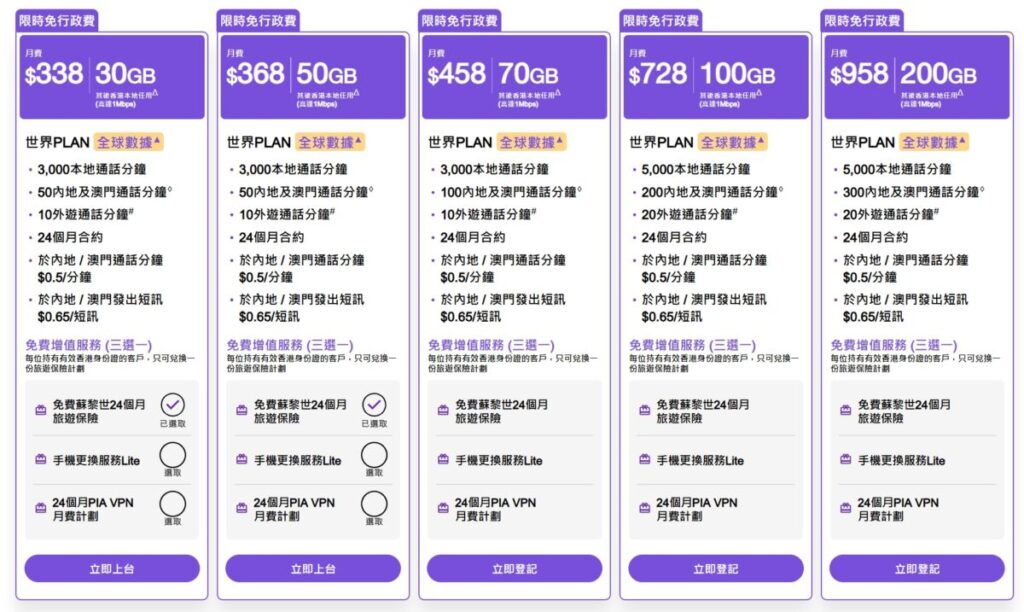Screen dimensions: 1024x612
Task: Select 手機更換服務Lite in the $338 plan
Action: click(x=173, y=456)
